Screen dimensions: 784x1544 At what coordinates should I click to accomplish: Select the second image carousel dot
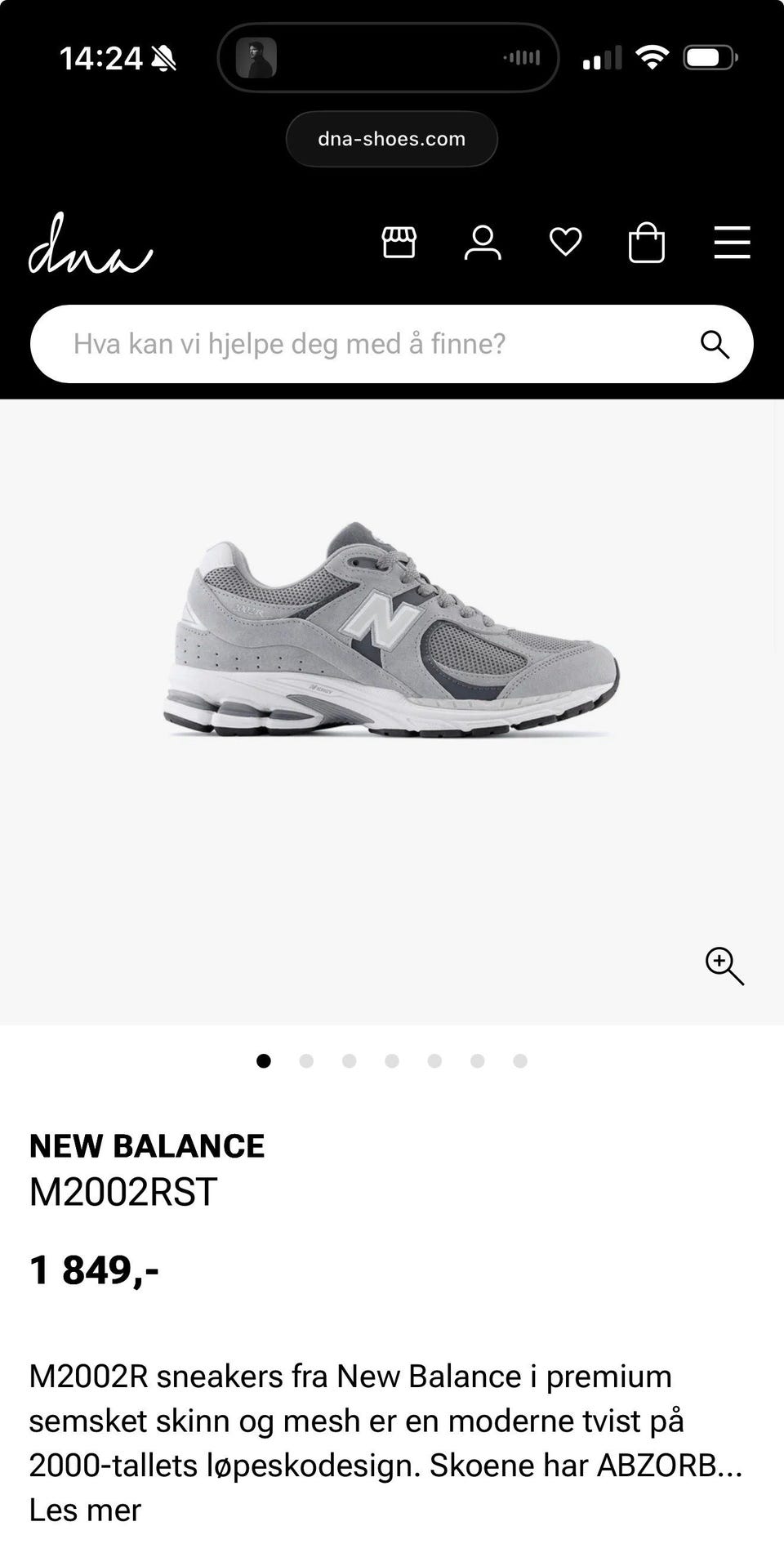[306, 1061]
